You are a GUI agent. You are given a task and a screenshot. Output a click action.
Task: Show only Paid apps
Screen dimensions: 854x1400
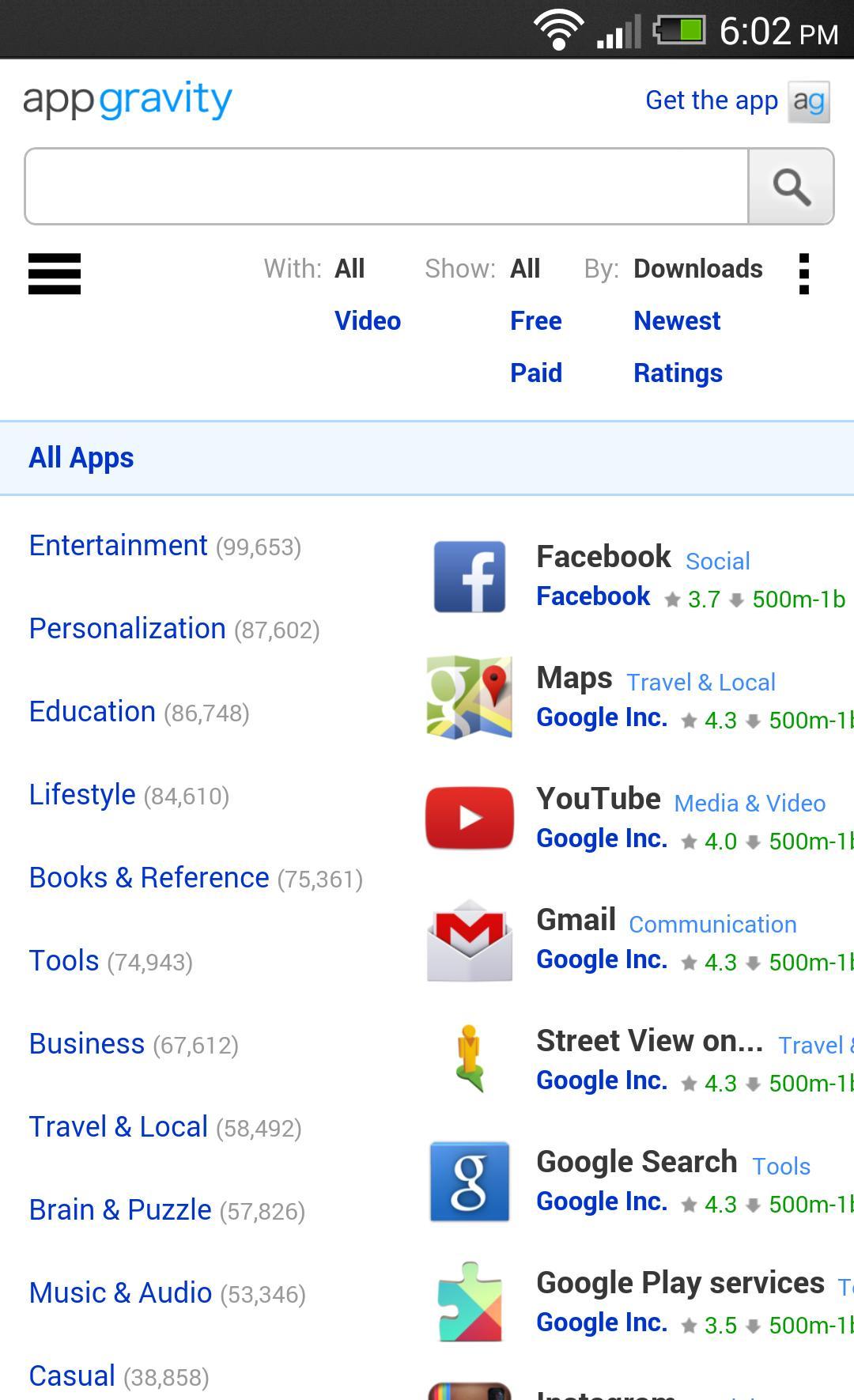[x=535, y=373]
